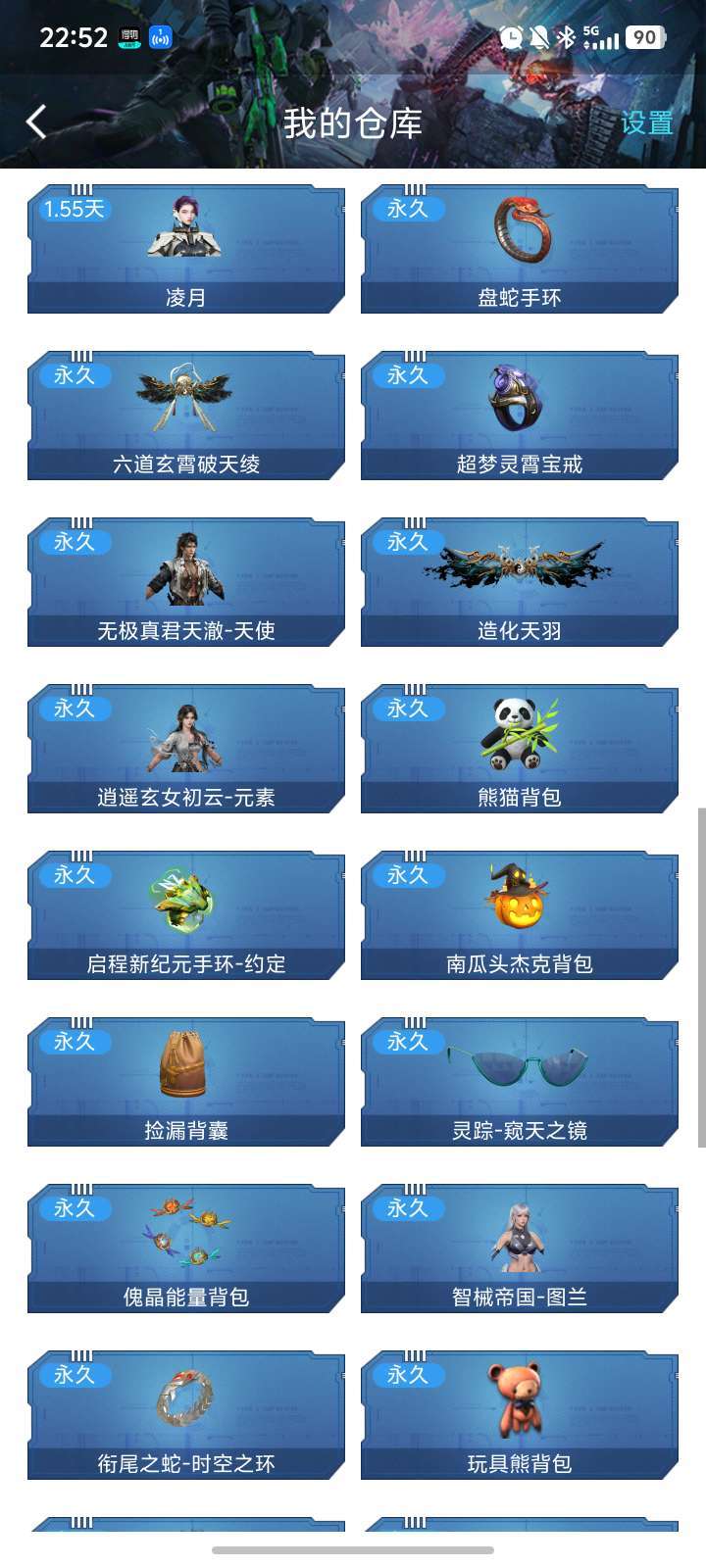Viewport: 706px width, 1568px height.
Task: Open the 启程新纪元手环-约定 card
Action: coord(186,915)
